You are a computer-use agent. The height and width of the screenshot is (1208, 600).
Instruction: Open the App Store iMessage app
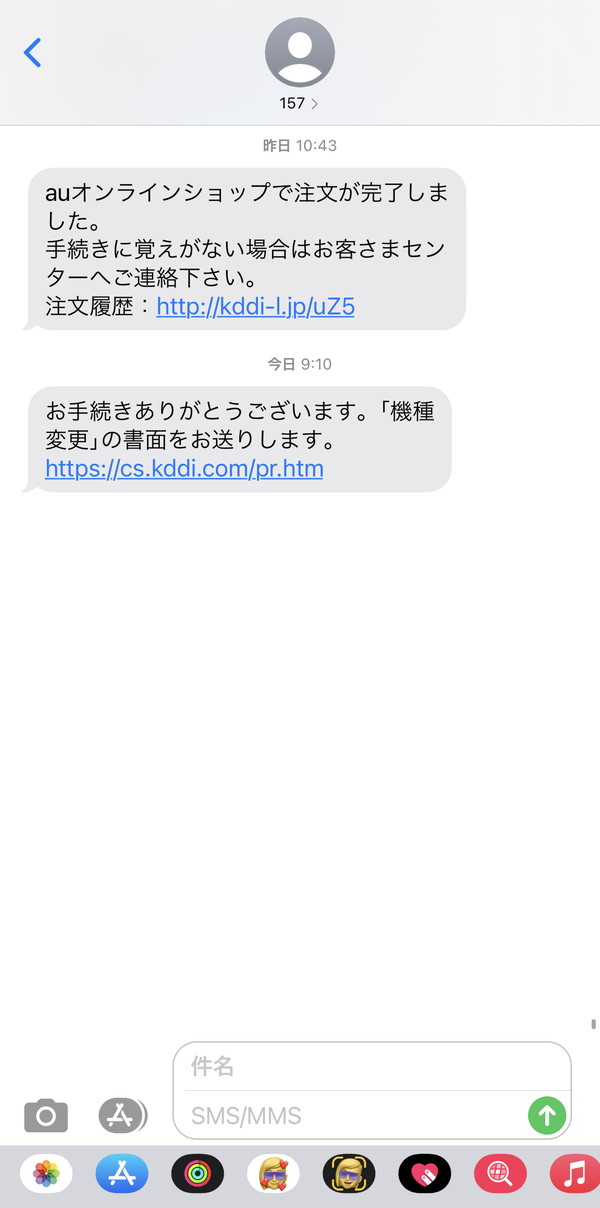122,1173
